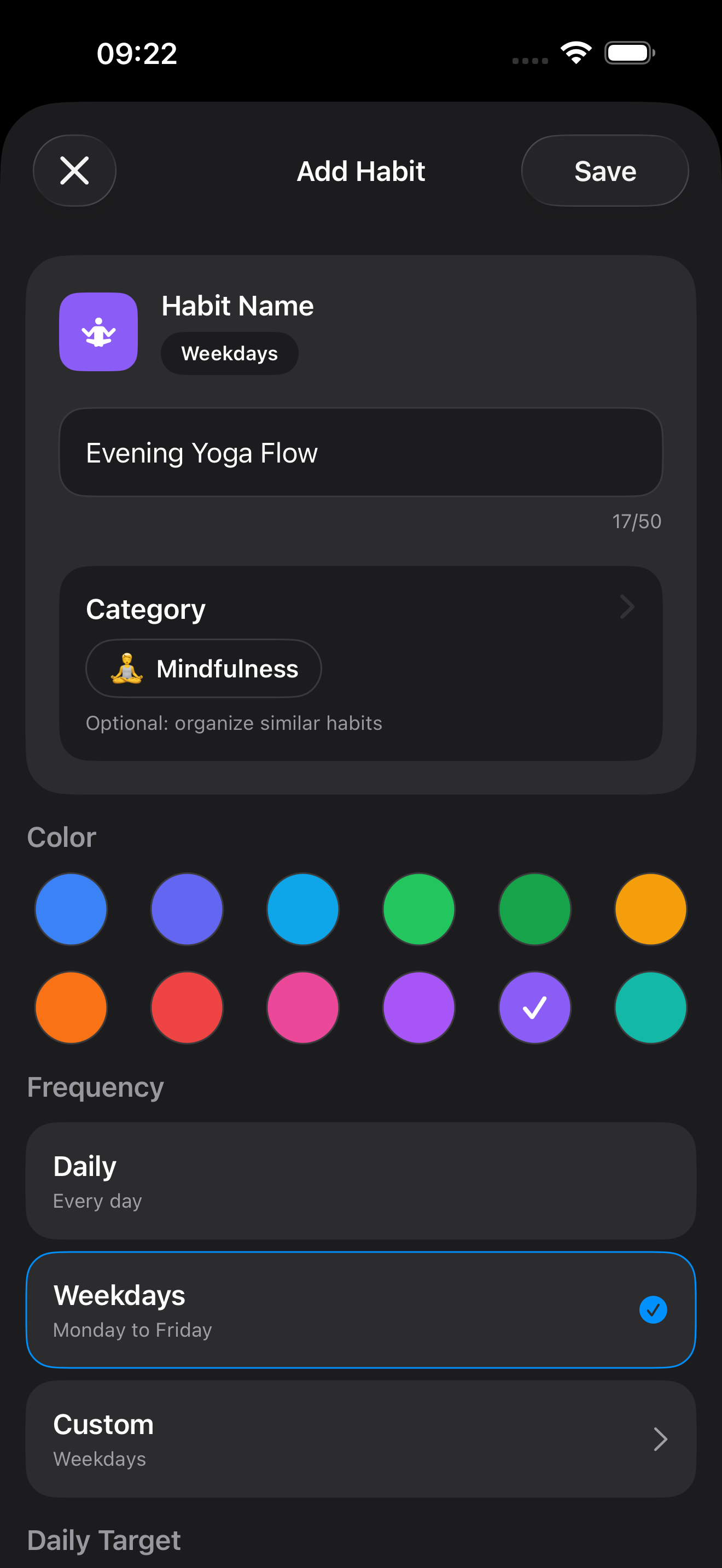The height and width of the screenshot is (1568, 722).
Task: Select the pink color swatch
Action: pyautogui.click(x=302, y=1008)
